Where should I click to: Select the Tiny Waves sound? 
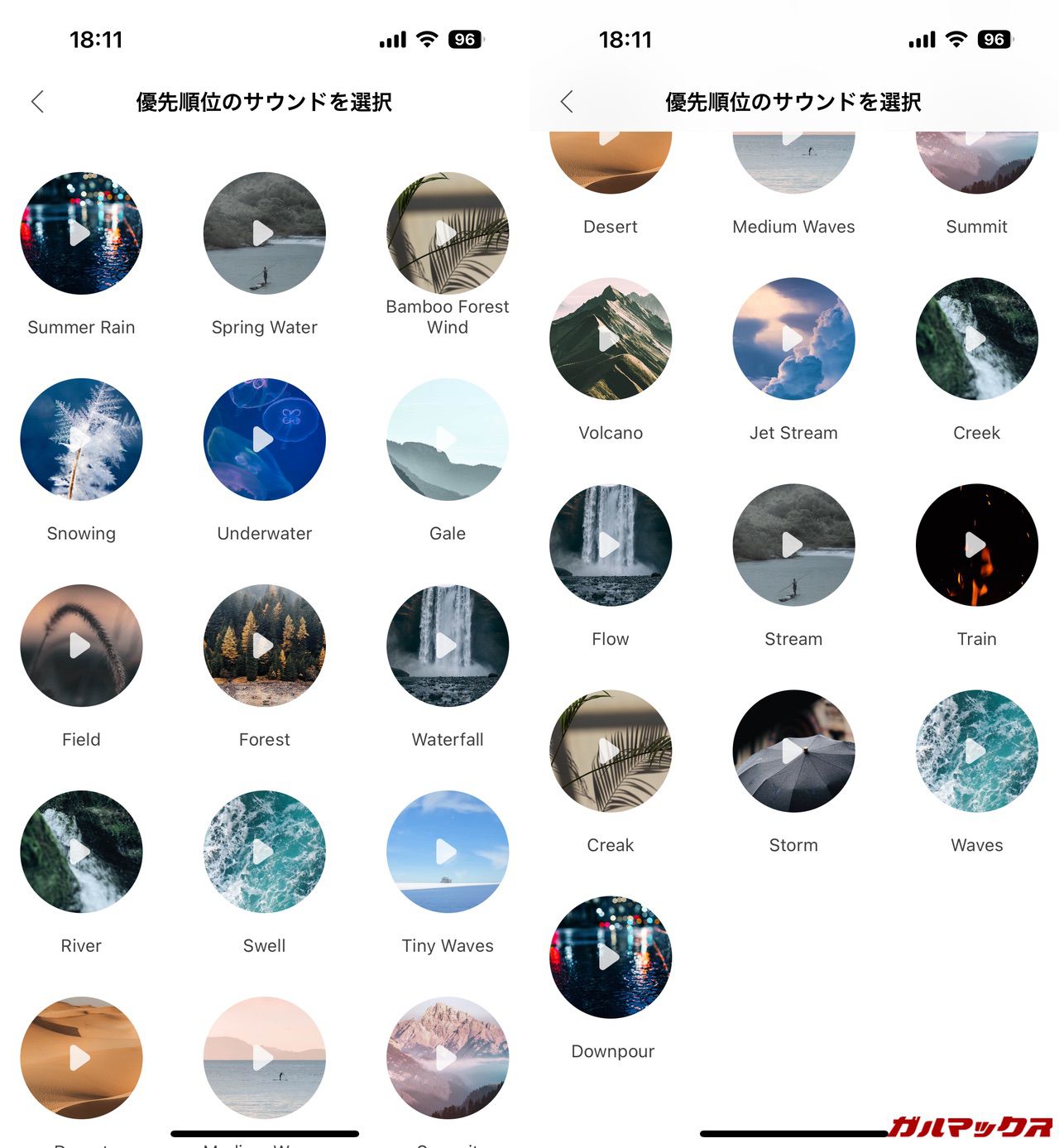(447, 852)
